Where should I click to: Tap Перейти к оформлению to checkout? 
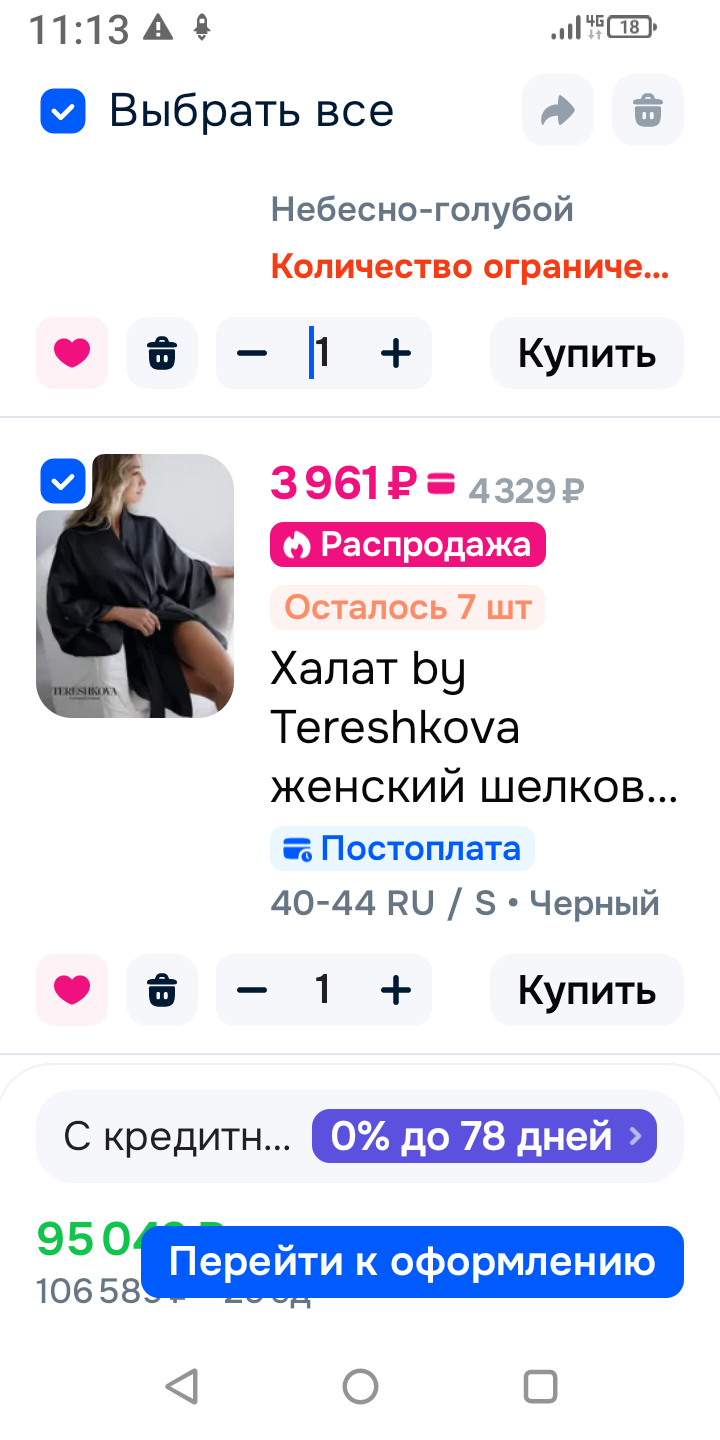tap(412, 1262)
